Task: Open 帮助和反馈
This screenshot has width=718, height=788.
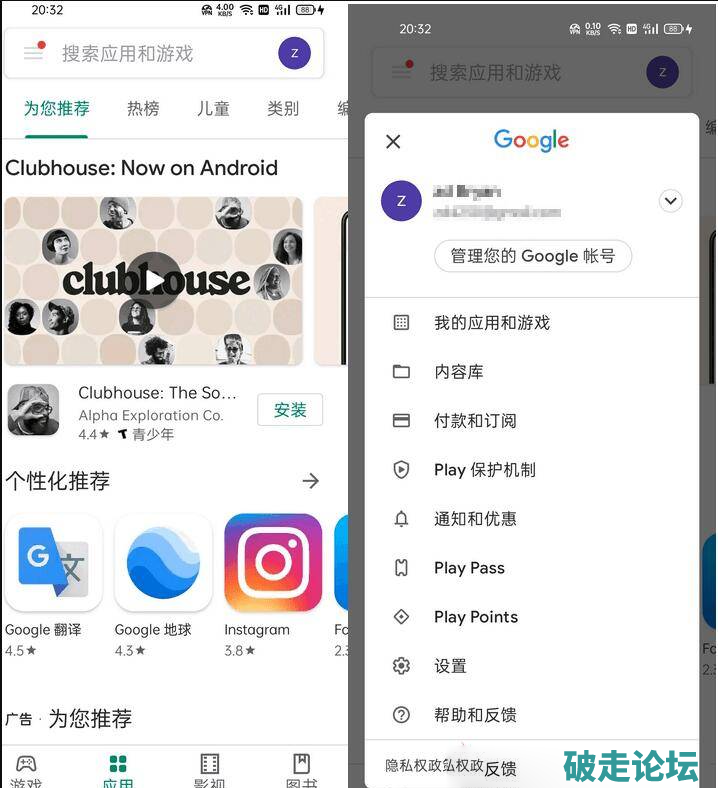Action: 475,715
